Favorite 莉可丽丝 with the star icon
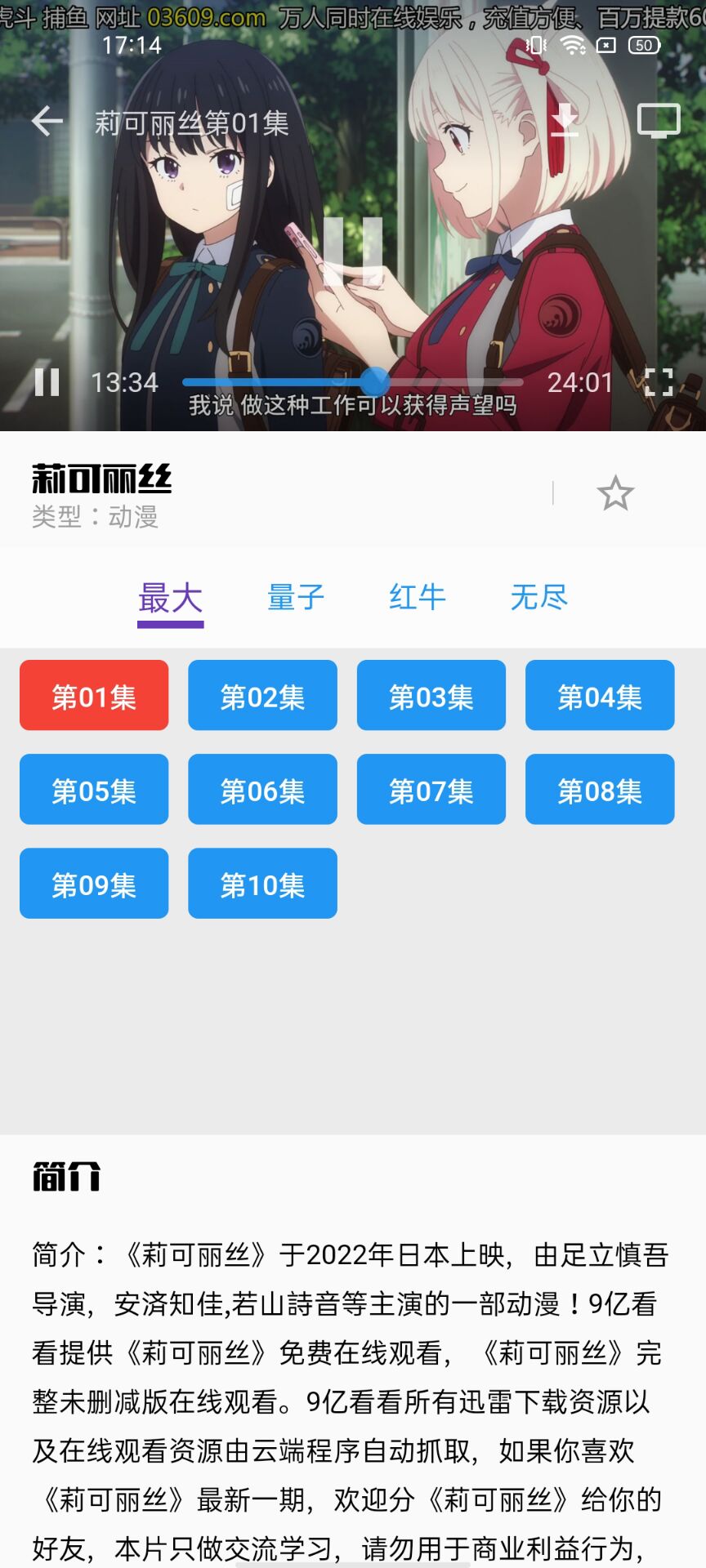 pos(615,493)
